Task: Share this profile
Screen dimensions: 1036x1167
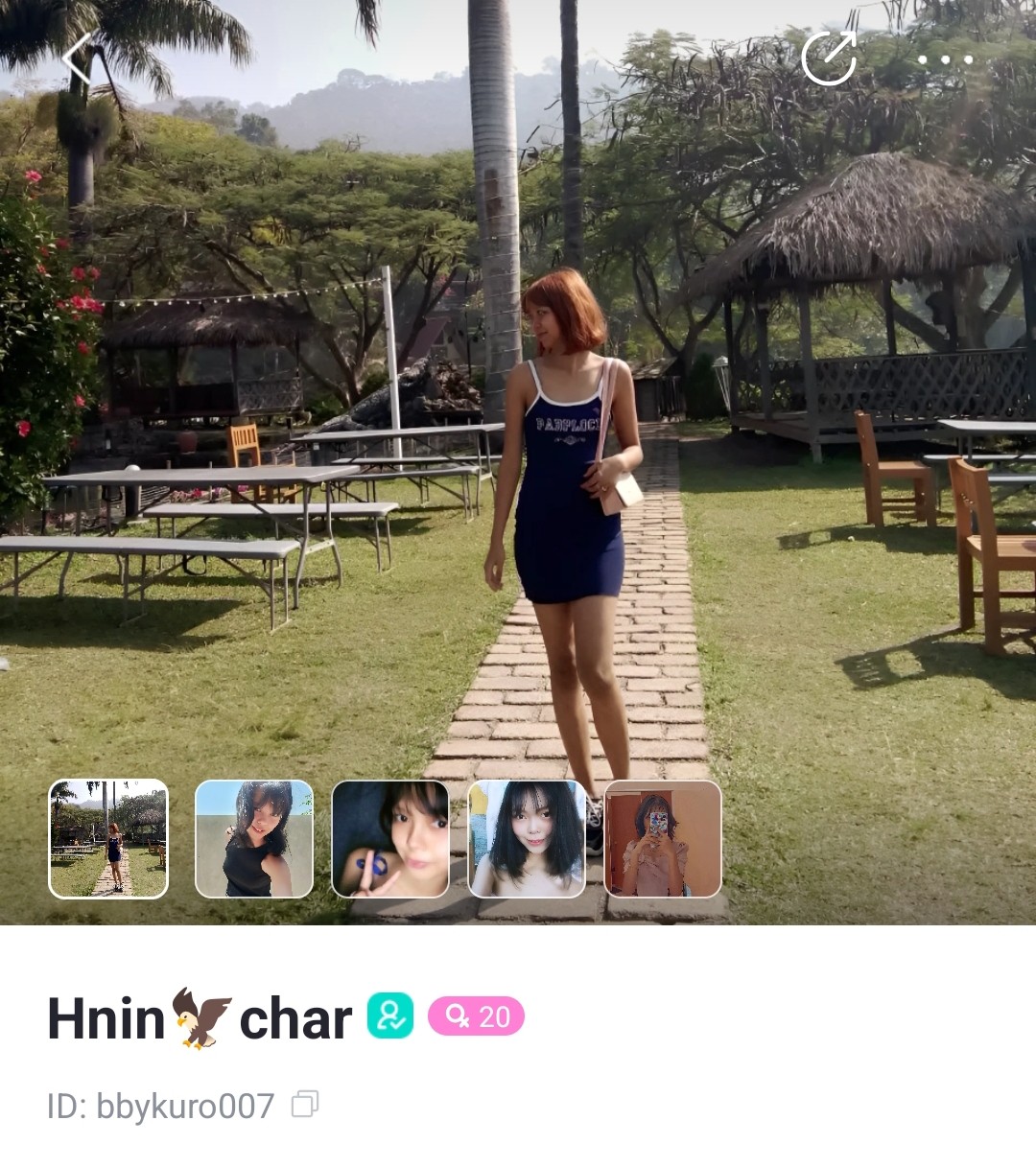Action: pyautogui.click(x=829, y=58)
